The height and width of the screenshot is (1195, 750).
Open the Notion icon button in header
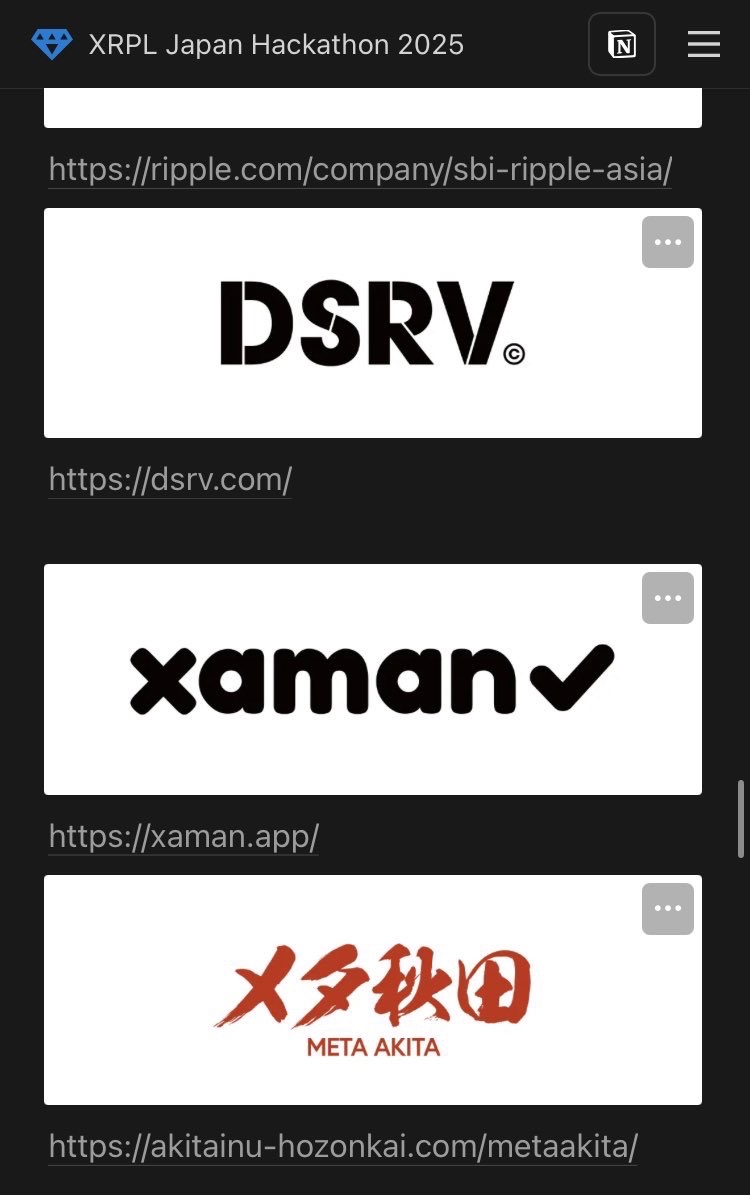tap(621, 44)
